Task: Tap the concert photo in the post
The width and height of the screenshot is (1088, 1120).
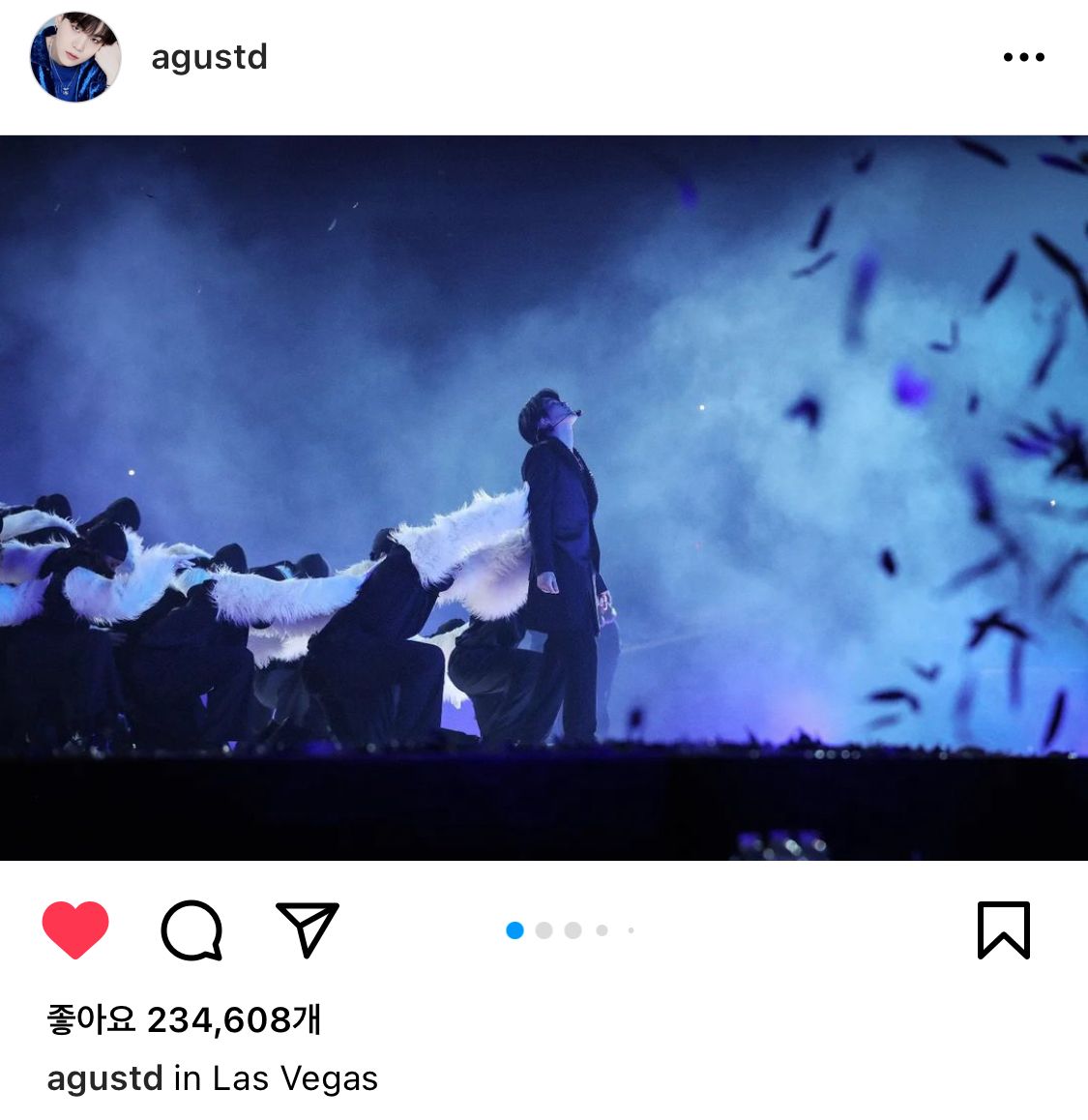Action: click(544, 497)
